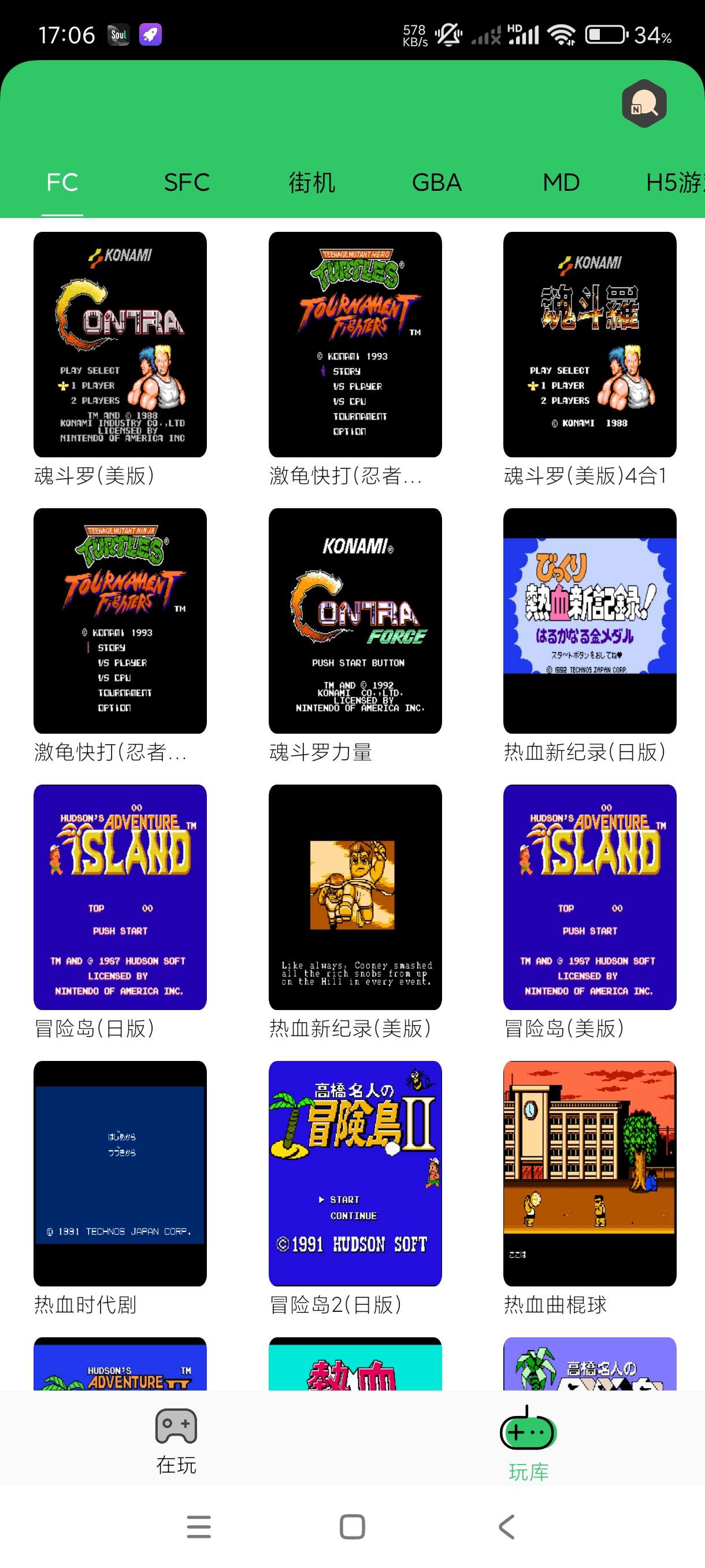The height and width of the screenshot is (1568, 705).
Task: Open the search icon in the header
Action: (x=644, y=104)
